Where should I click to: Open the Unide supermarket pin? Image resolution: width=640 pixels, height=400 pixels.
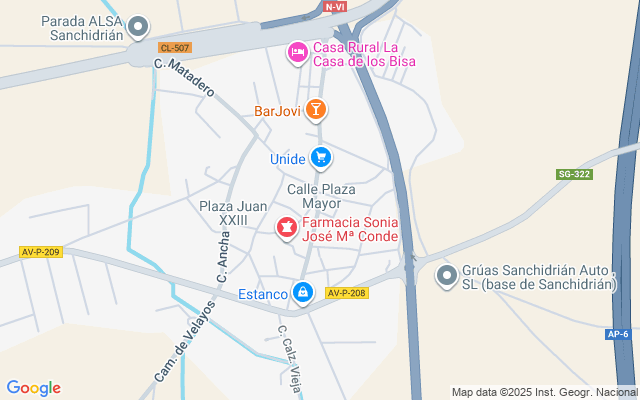[x=320, y=157]
